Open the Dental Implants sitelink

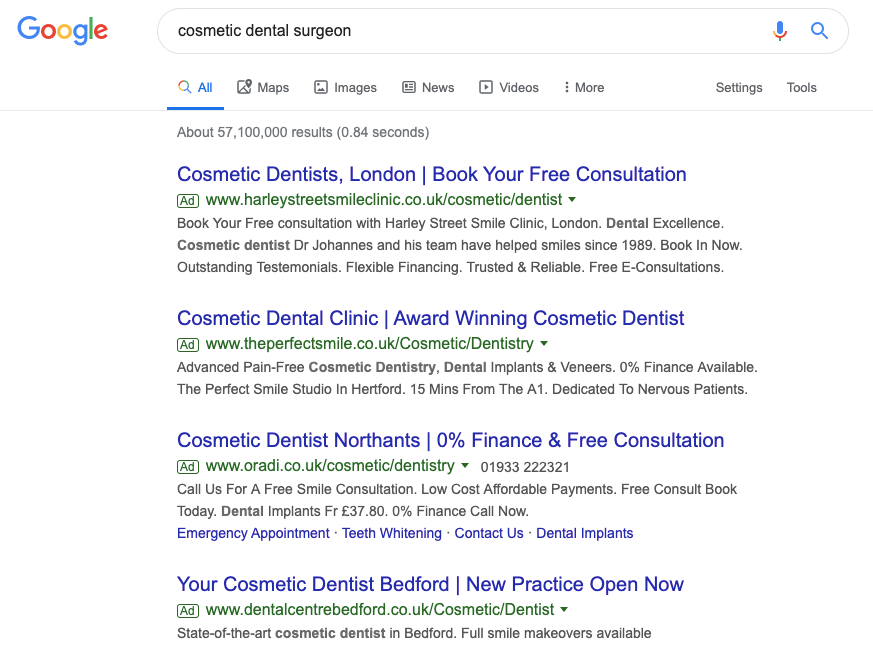[x=584, y=533]
